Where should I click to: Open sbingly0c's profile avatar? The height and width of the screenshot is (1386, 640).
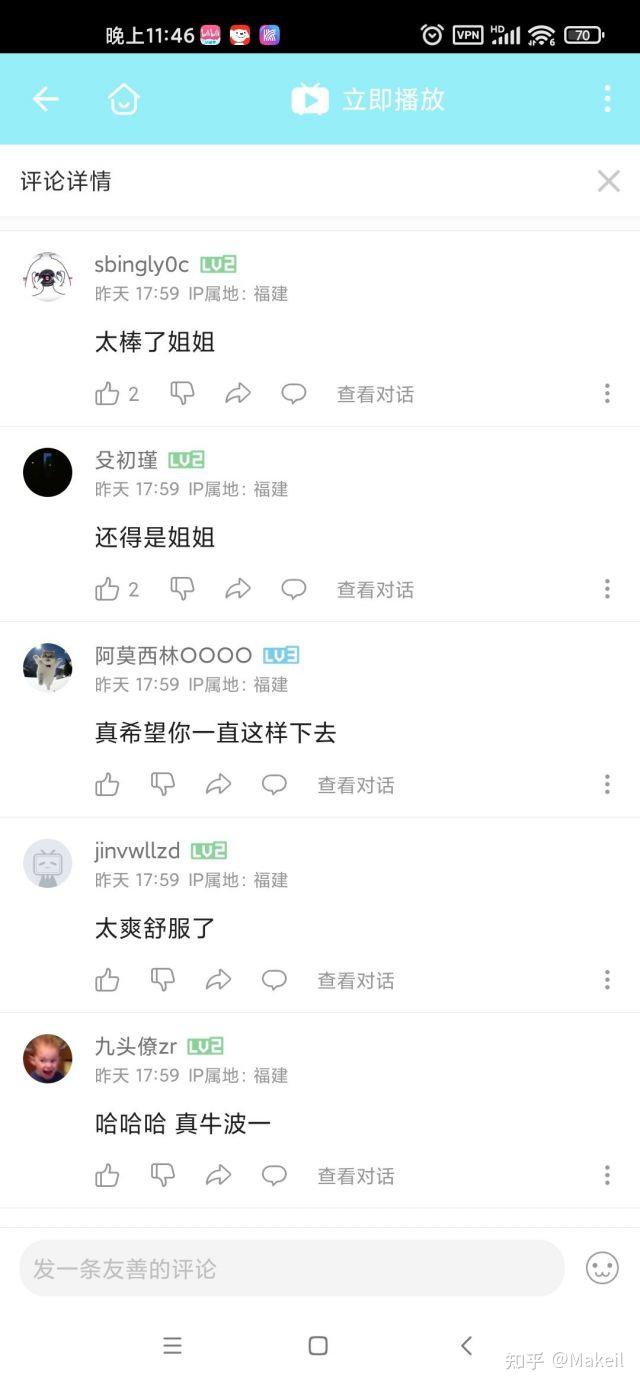[x=48, y=277]
